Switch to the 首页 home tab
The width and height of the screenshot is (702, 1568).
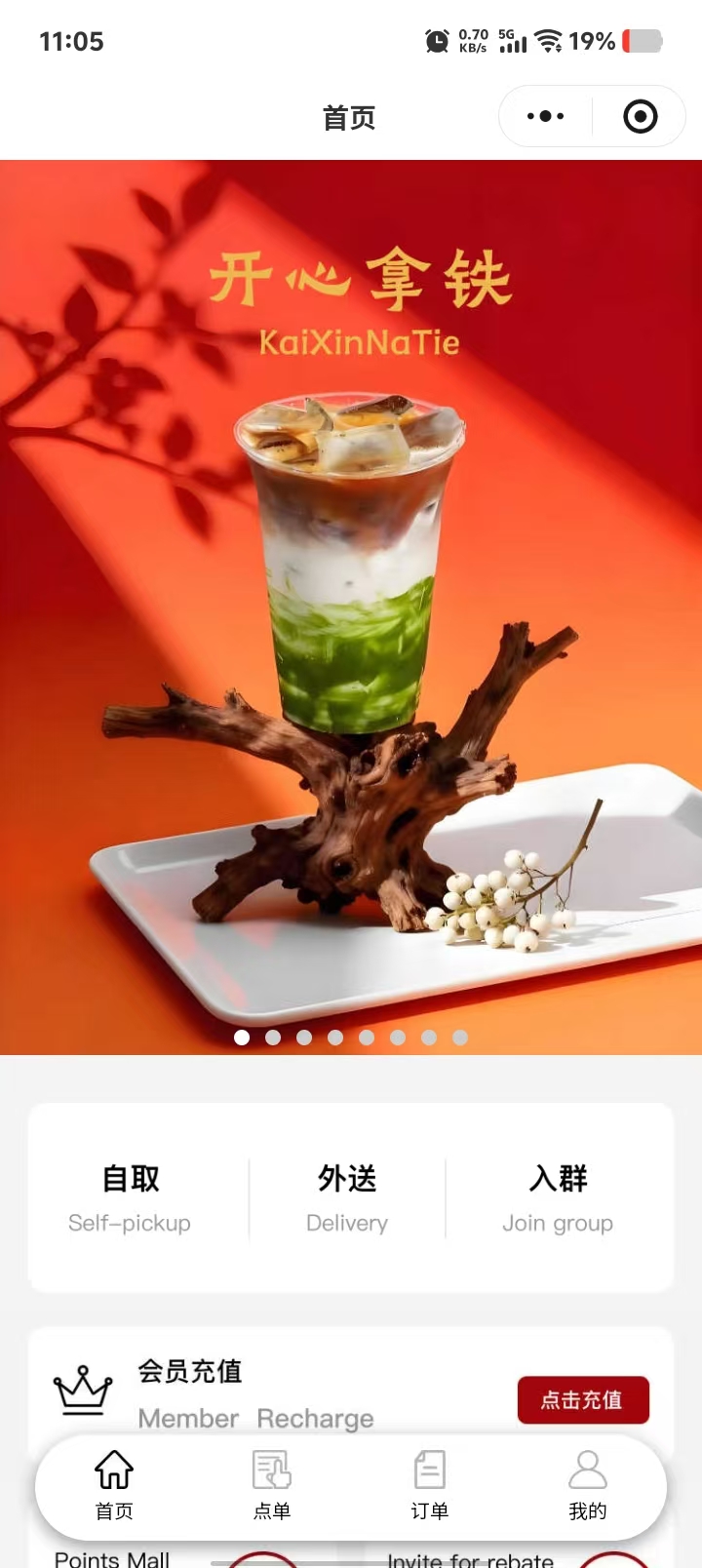pyautogui.click(x=114, y=1485)
